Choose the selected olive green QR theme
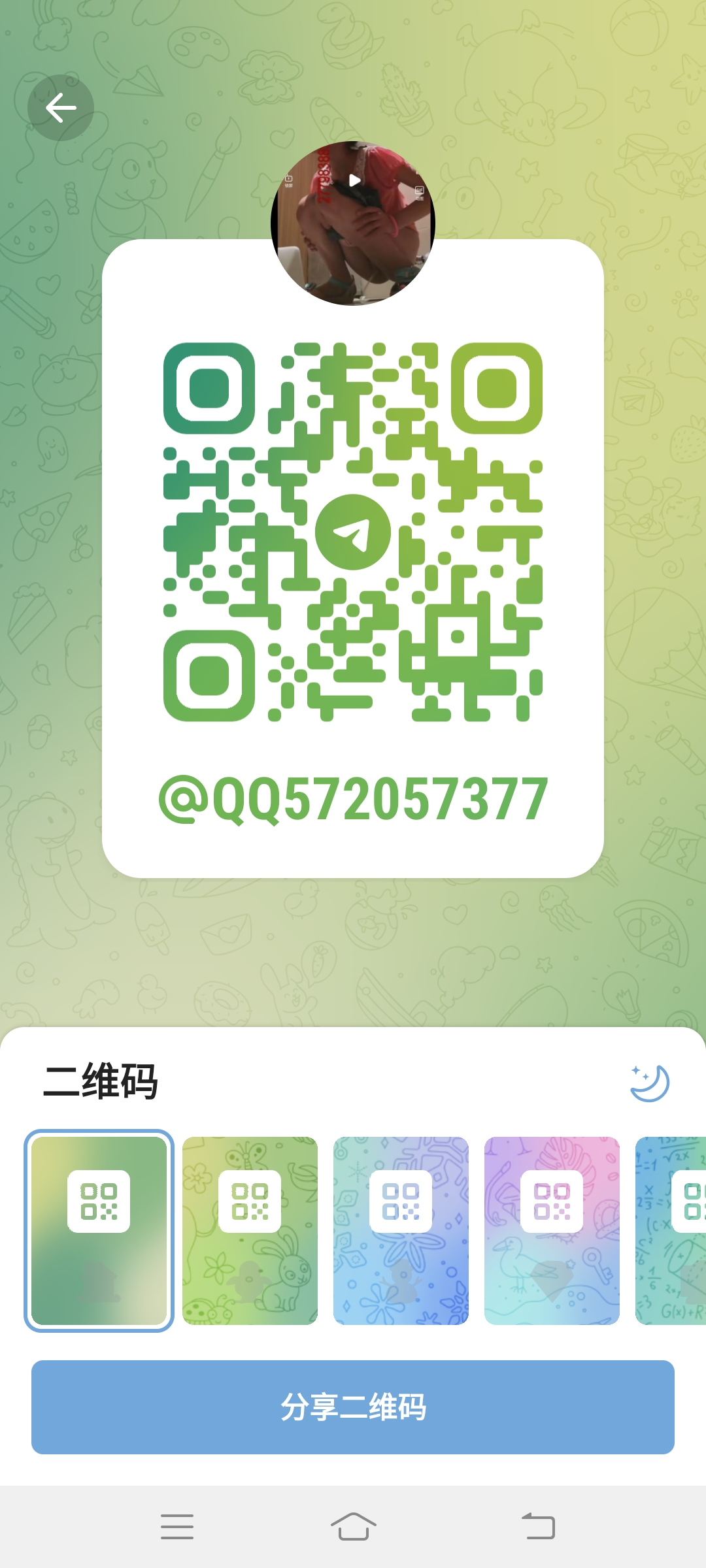 coord(99,1230)
